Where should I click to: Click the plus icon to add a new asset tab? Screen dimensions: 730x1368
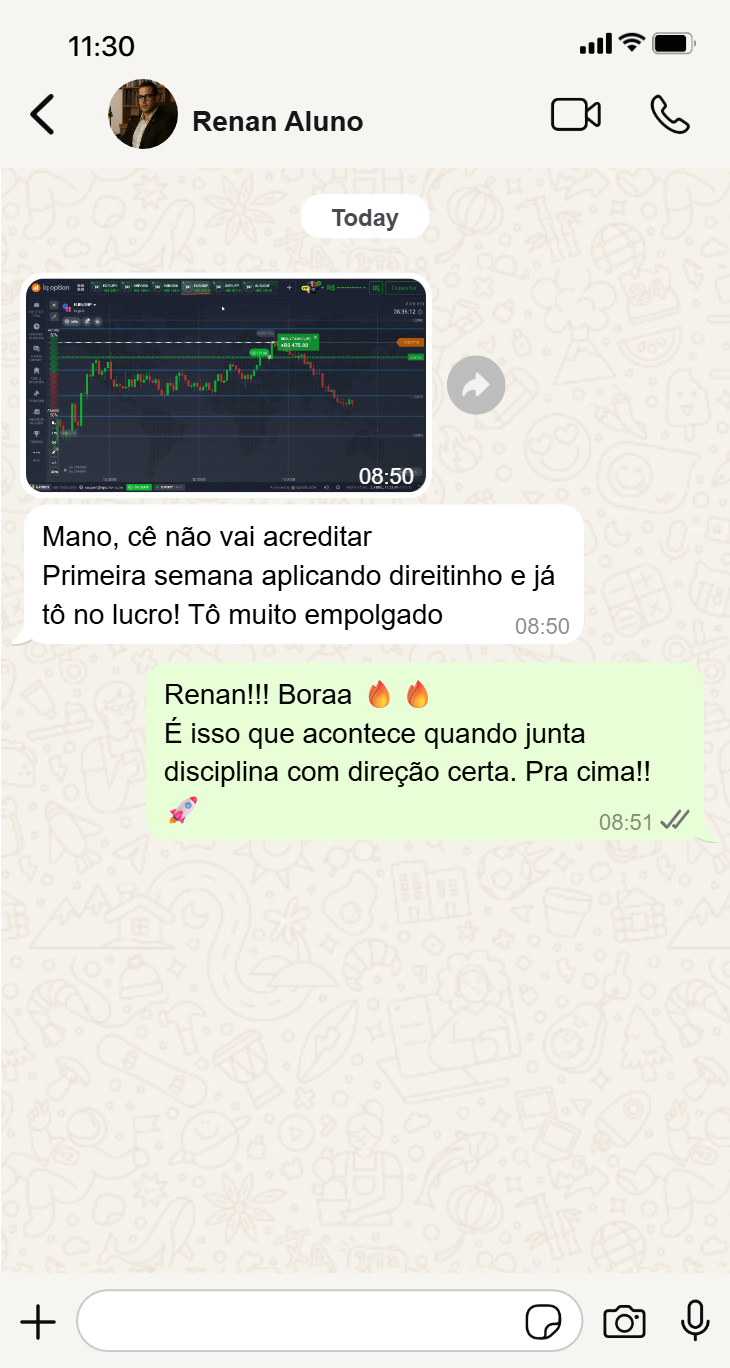(288, 287)
